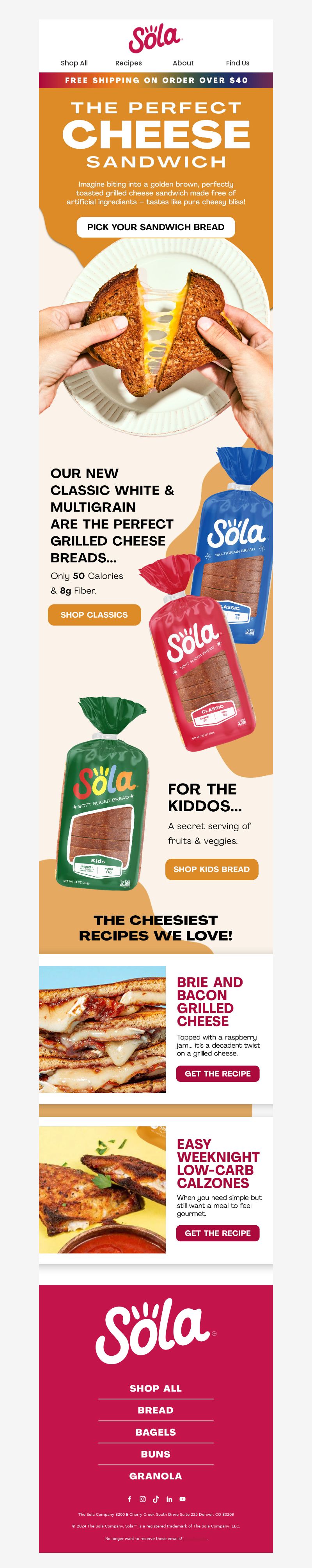
Task: Open the Shop All link in the header
Action: coord(74,63)
